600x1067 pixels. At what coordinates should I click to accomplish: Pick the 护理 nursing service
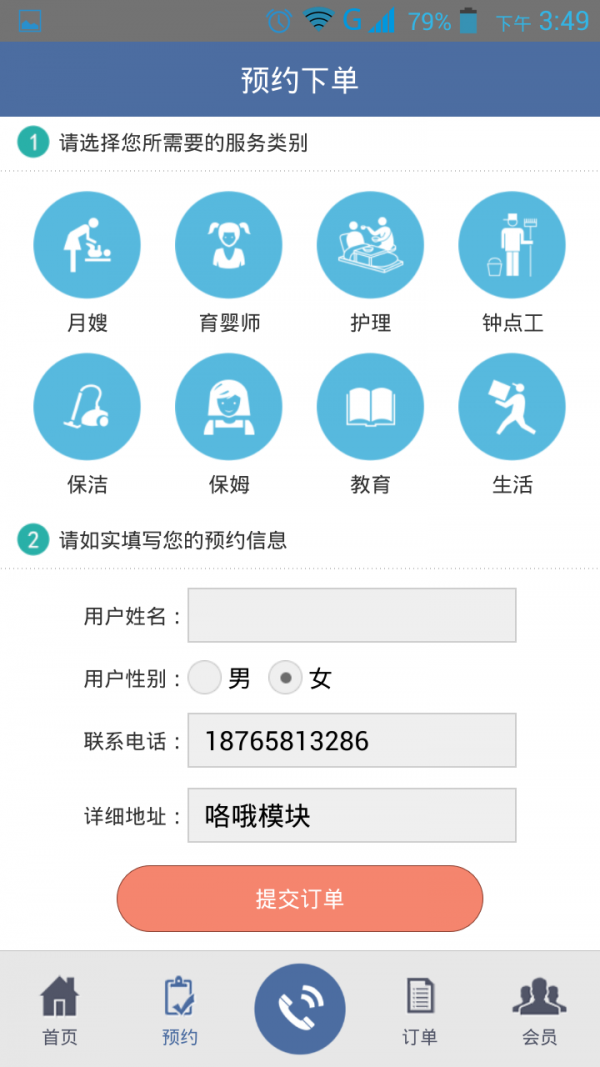click(x=370, y=245)
